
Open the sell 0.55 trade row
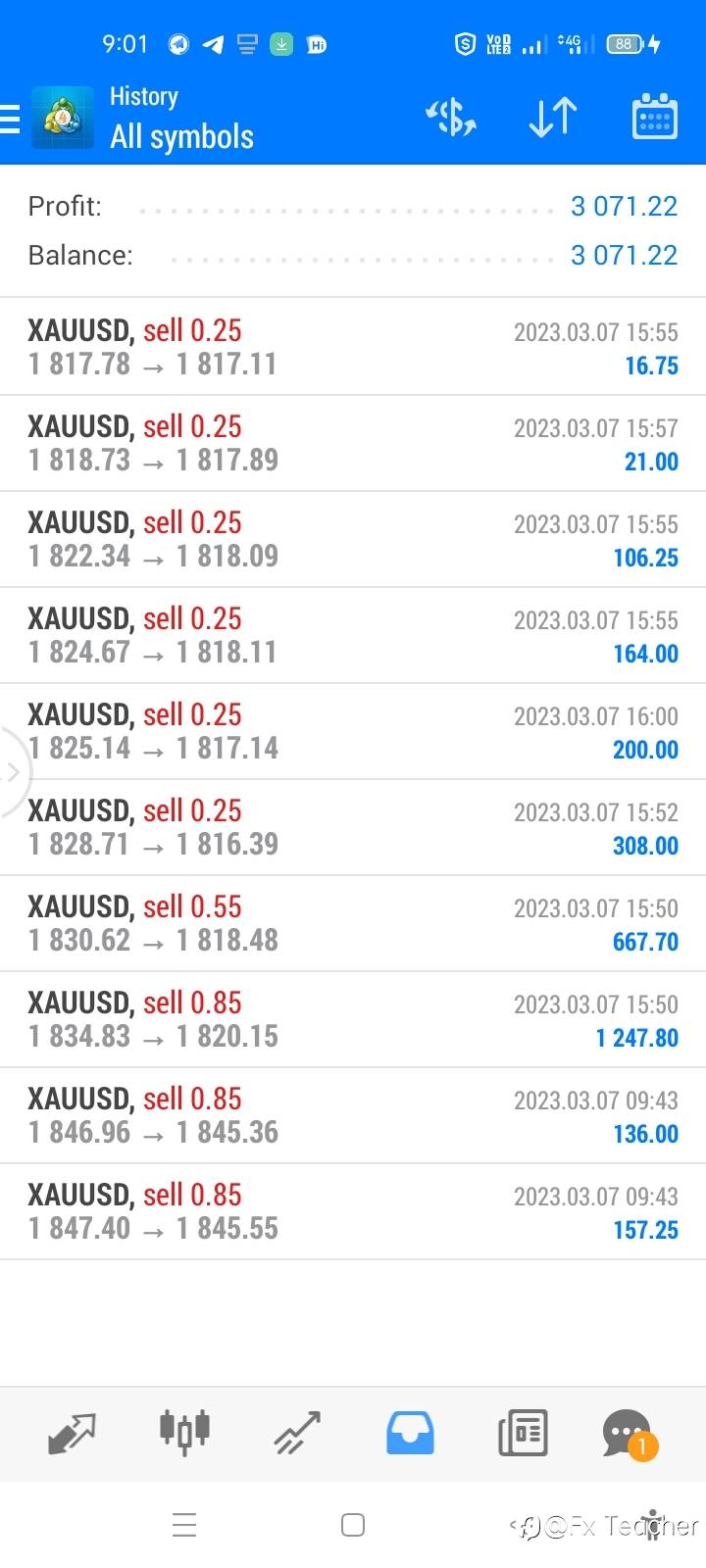click(353, 923)
